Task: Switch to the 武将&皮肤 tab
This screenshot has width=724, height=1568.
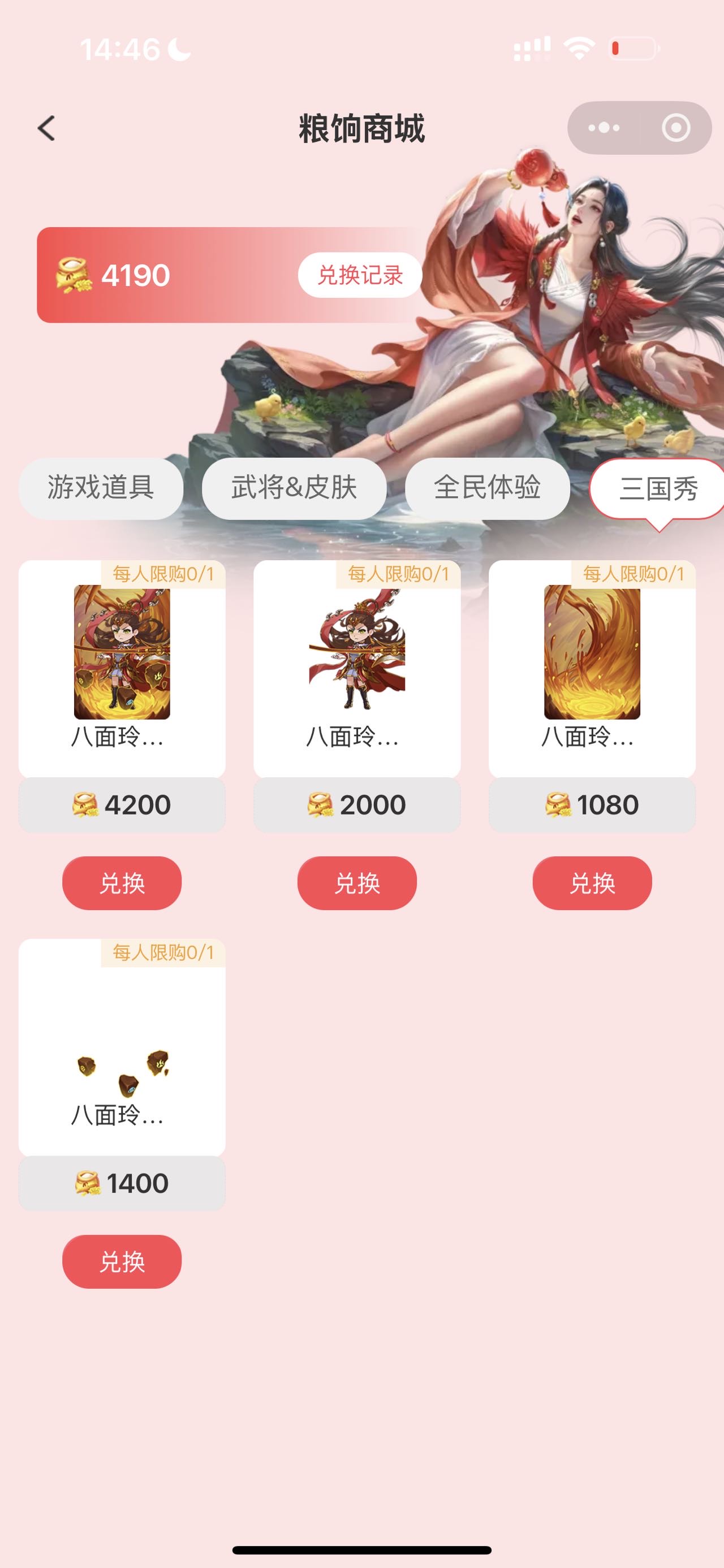Action: (294, 488)
